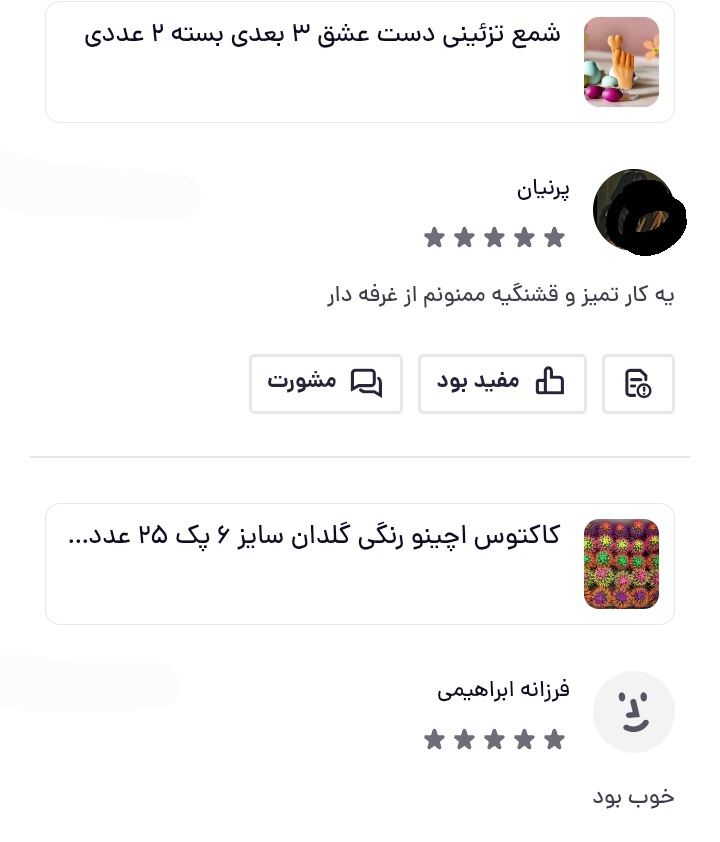Click the خوب بود review text
The image size is (720, 842).
pos(633,797)
